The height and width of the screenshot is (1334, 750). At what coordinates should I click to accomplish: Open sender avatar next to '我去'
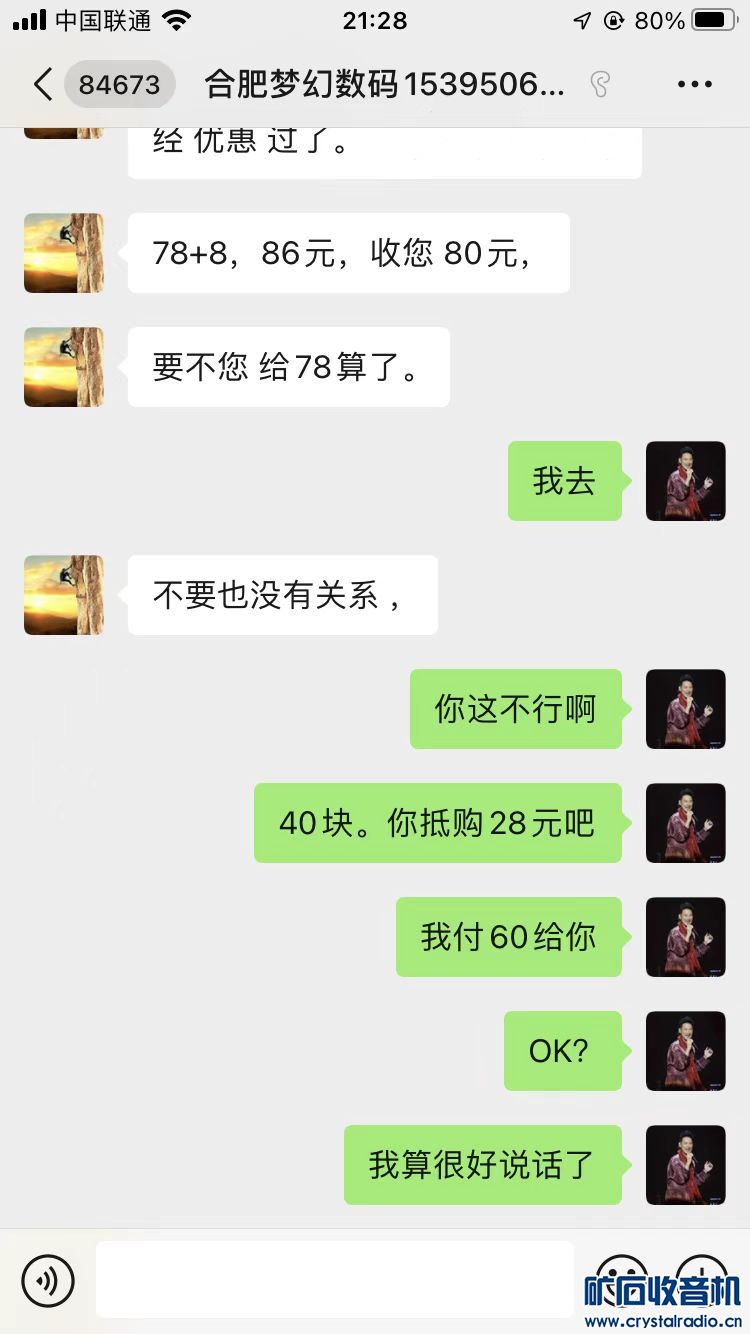[x=685, y=481]
